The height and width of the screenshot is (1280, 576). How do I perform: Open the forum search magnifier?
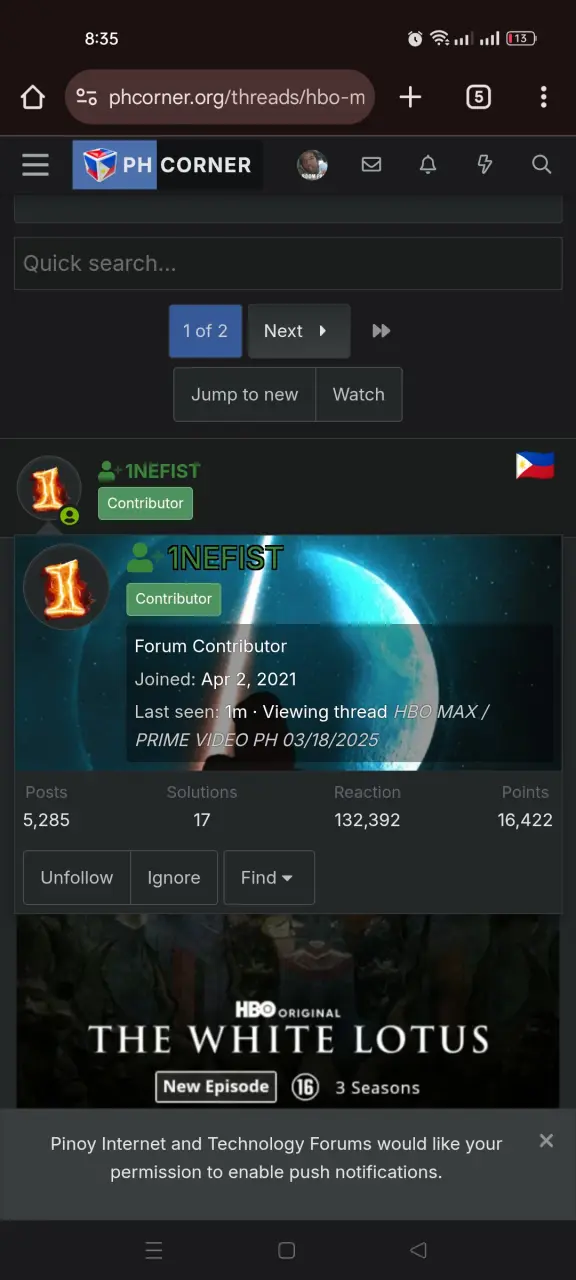(542, 165)
